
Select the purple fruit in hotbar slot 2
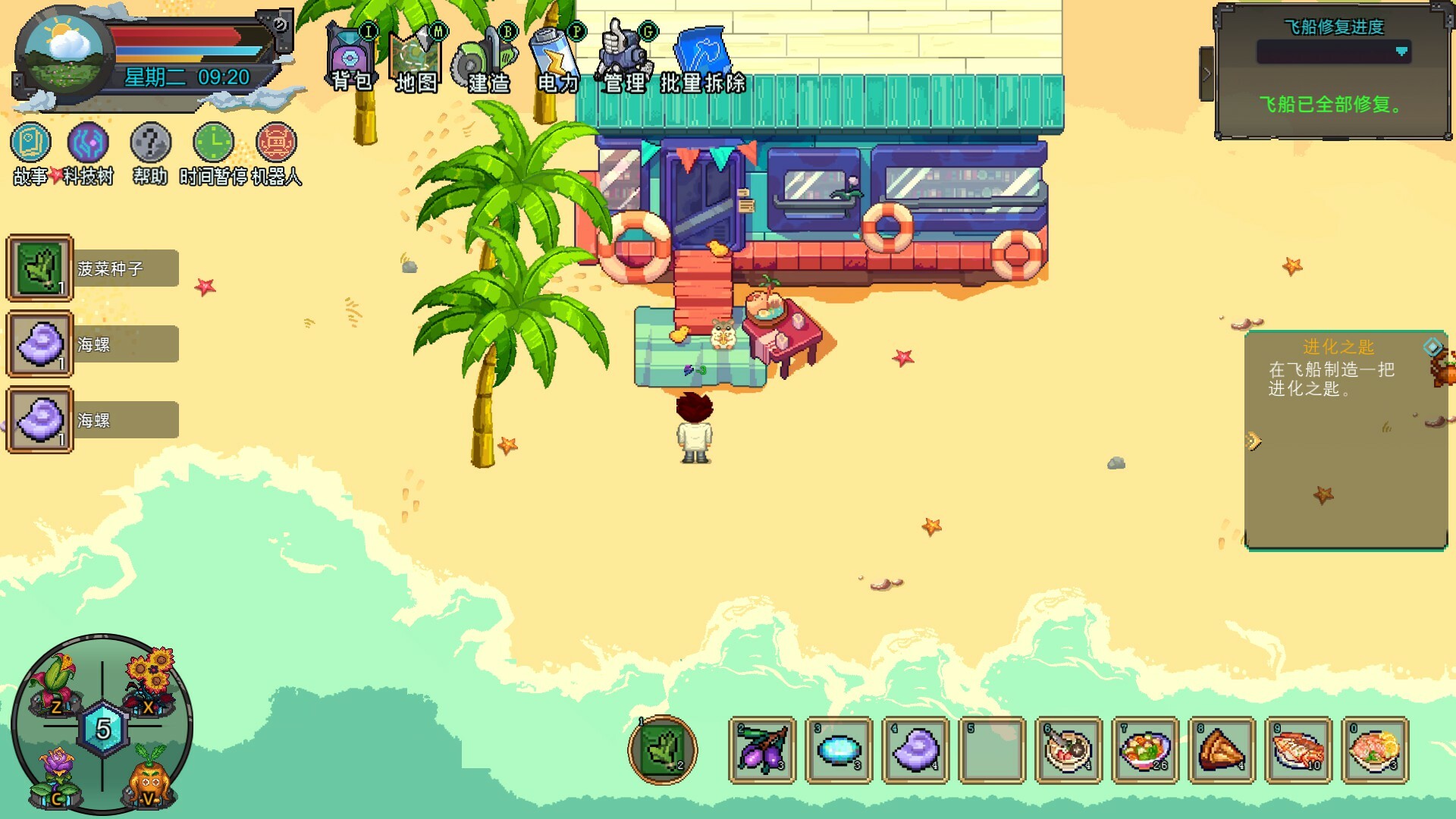(x=762, y=750)
